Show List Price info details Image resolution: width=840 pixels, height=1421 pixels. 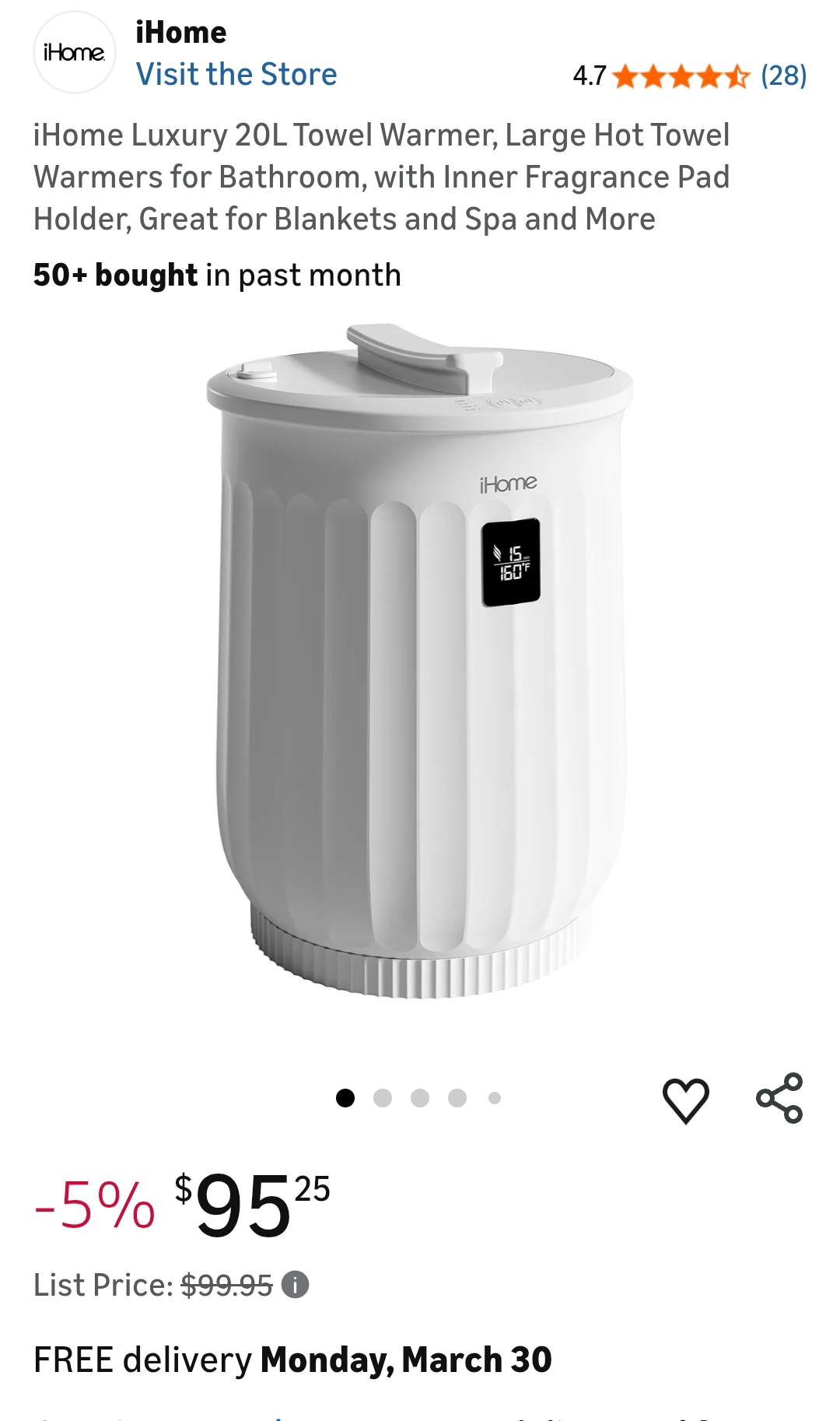click(x=295, y=1285)
